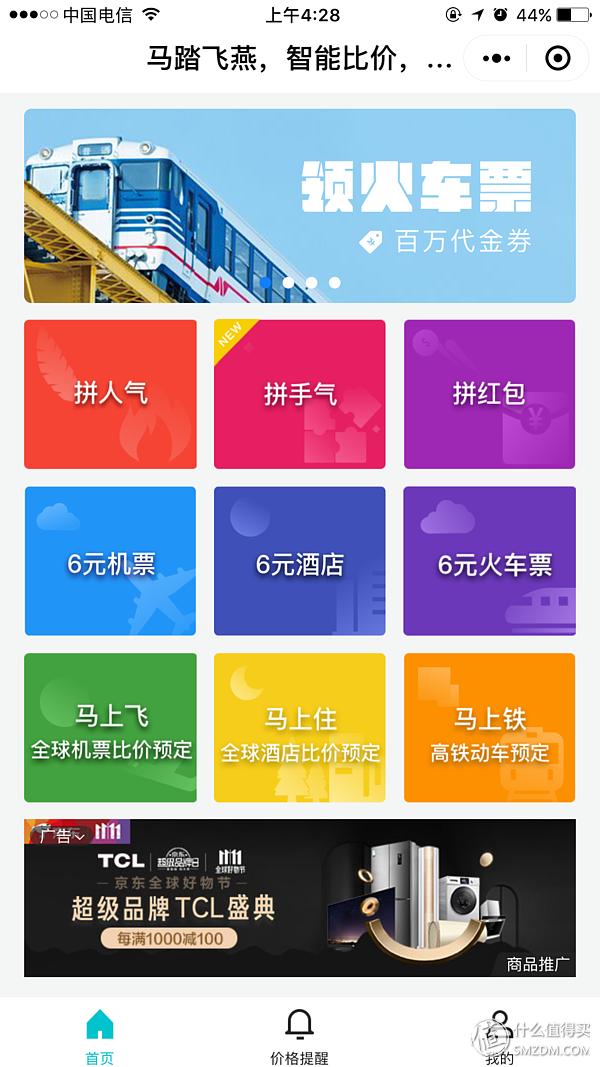
Task: Open the mini program overflow menu (three dots)
Action: tap(496, 59)
